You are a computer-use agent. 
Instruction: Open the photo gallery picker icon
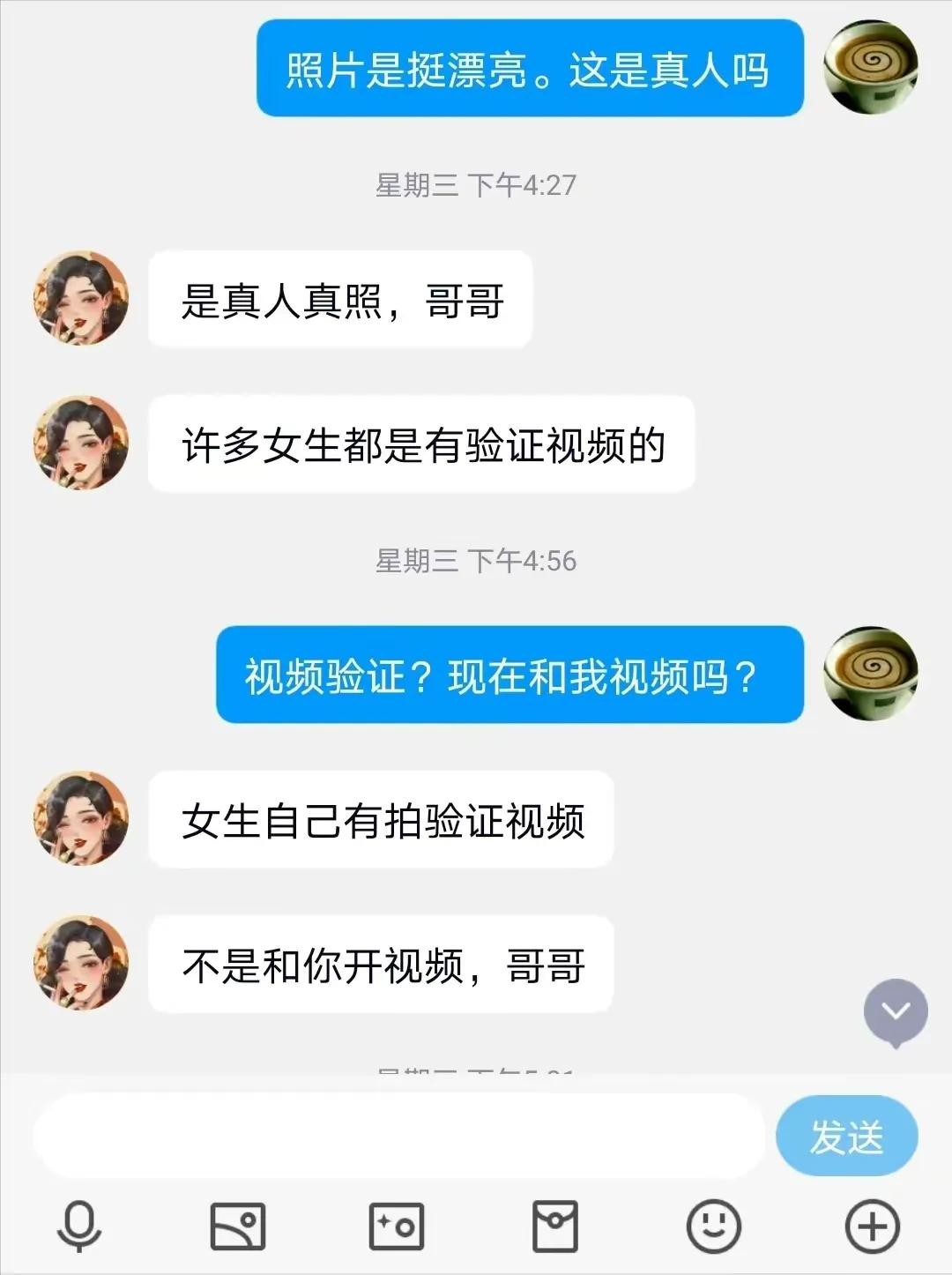pyautogui.click(x=238, y=1227)
